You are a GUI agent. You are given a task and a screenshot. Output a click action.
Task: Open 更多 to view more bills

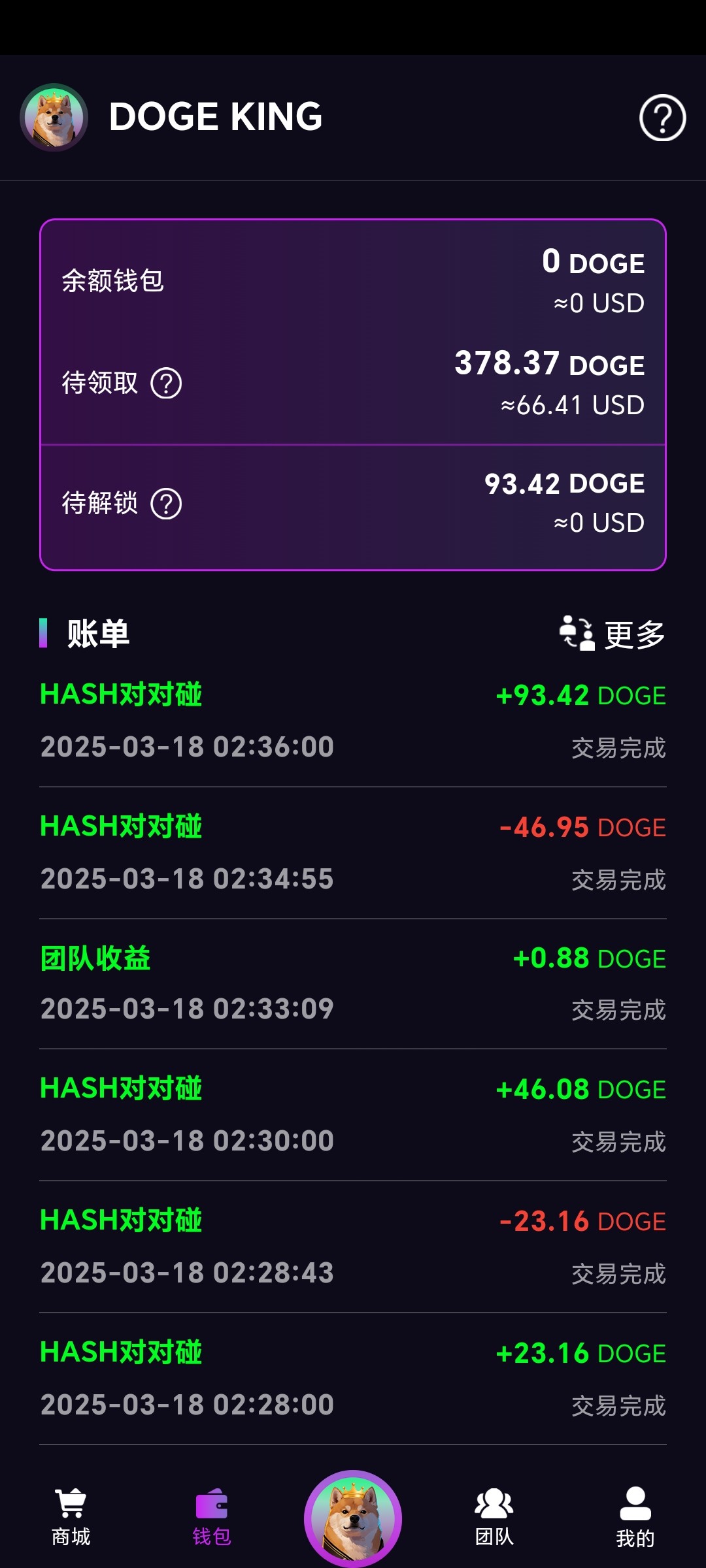613,634
